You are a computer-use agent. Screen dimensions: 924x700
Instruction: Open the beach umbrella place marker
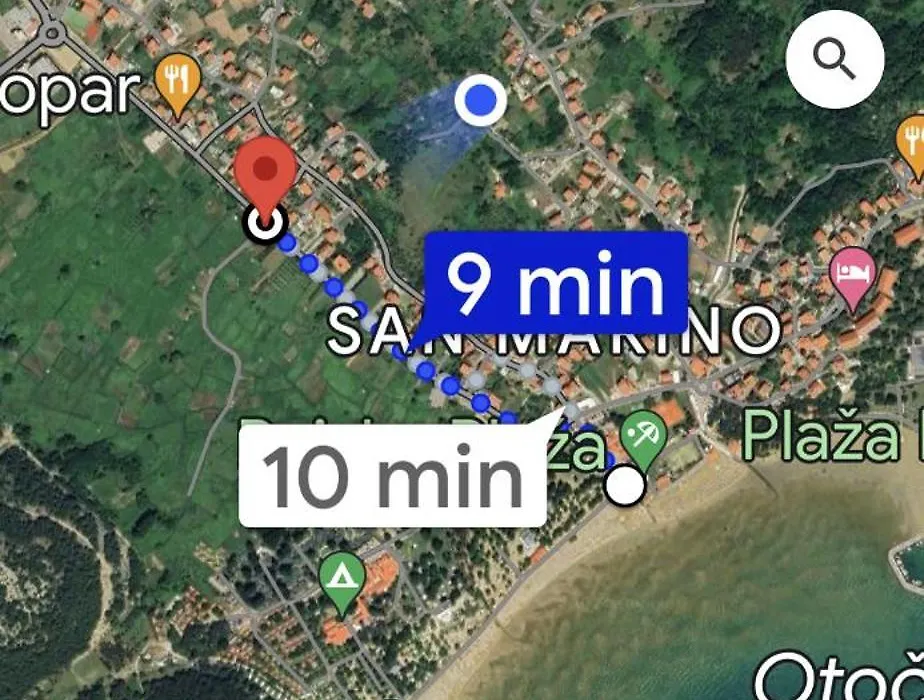(642, 437)
